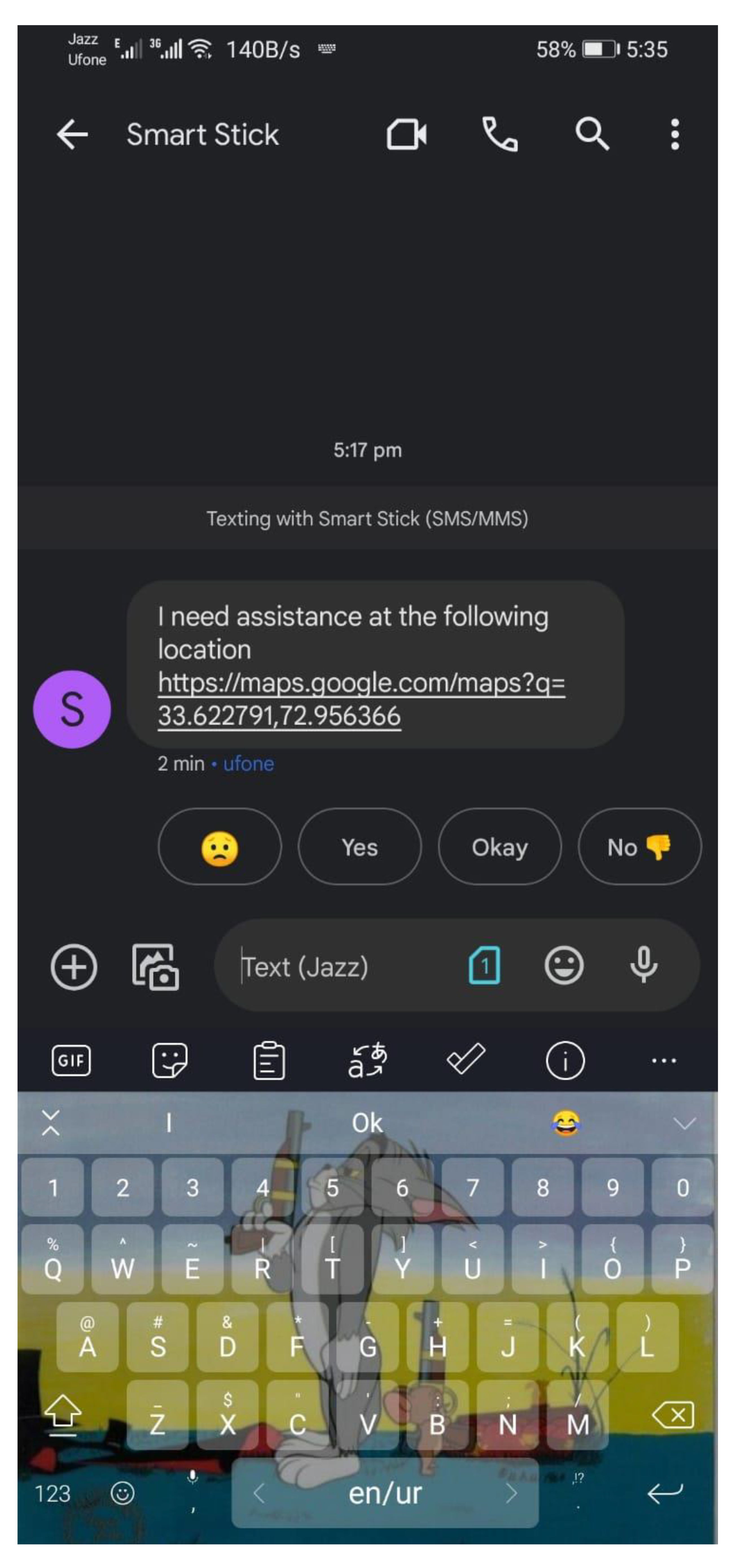Start a video call with Smart Stick

406,134
